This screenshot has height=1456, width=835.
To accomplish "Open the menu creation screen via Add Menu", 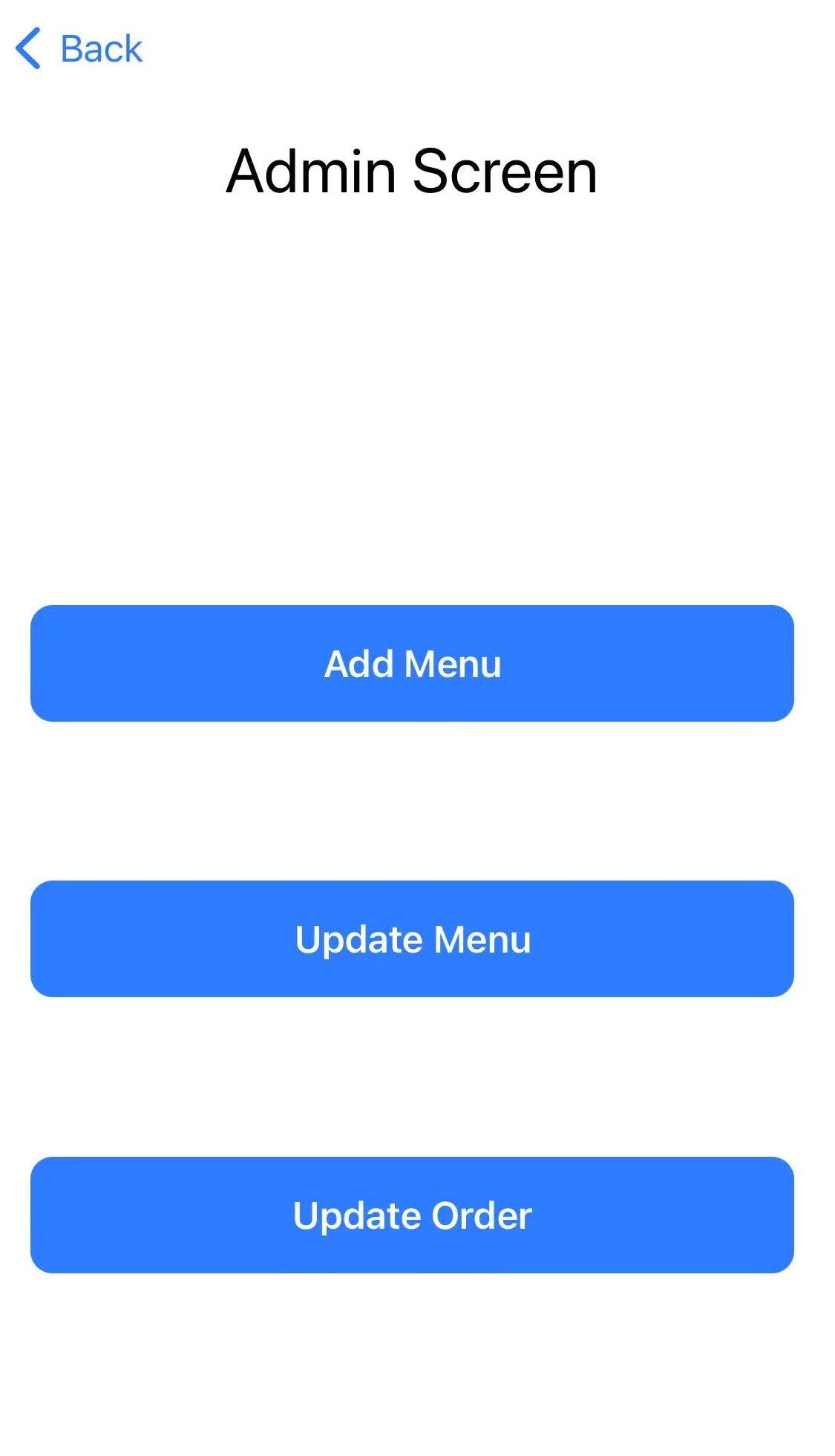I will tap(413, 664).
